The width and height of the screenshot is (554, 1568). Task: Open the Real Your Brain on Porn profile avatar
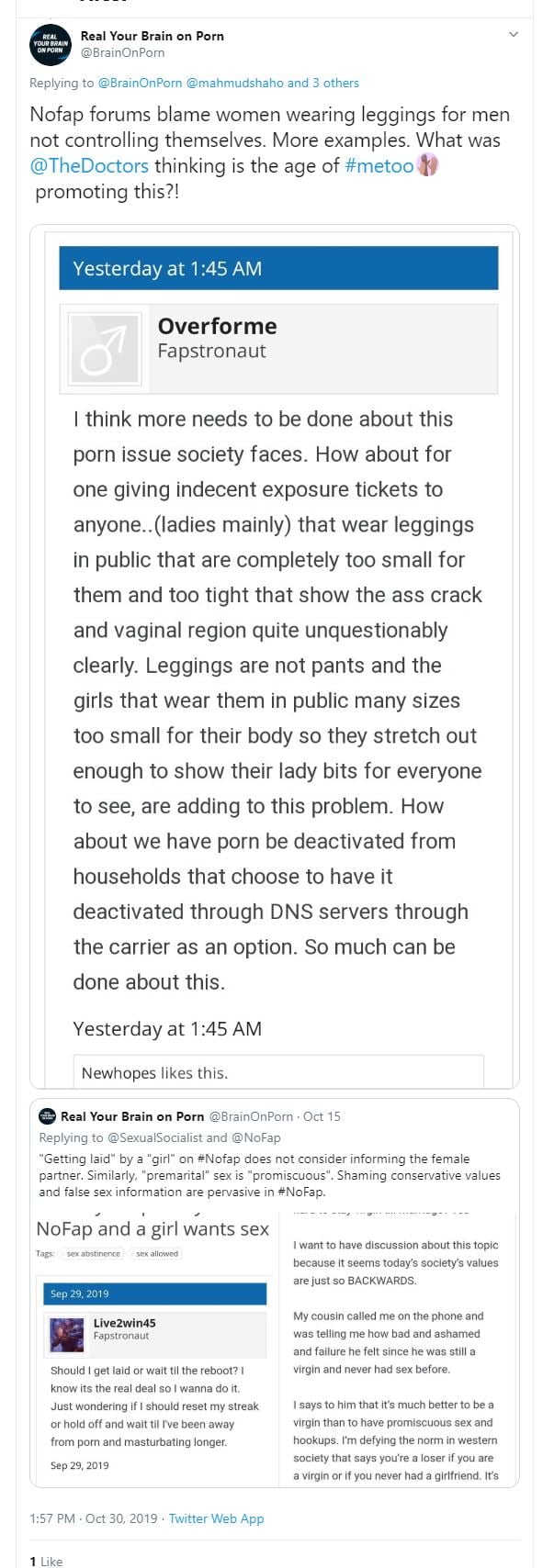[50, 44]
